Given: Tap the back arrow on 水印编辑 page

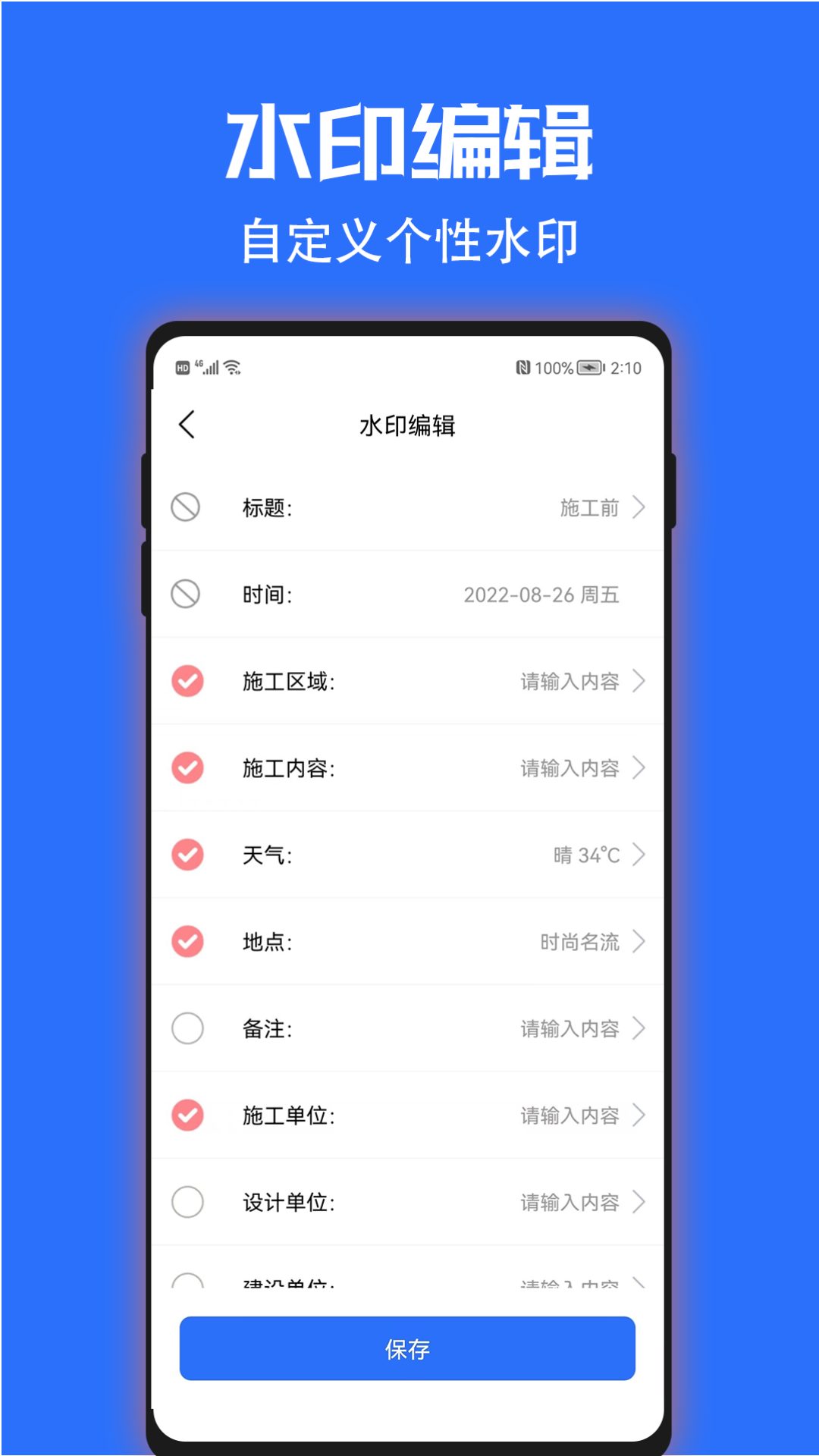Looking at the screenshot, I should (x=187, y=425).
